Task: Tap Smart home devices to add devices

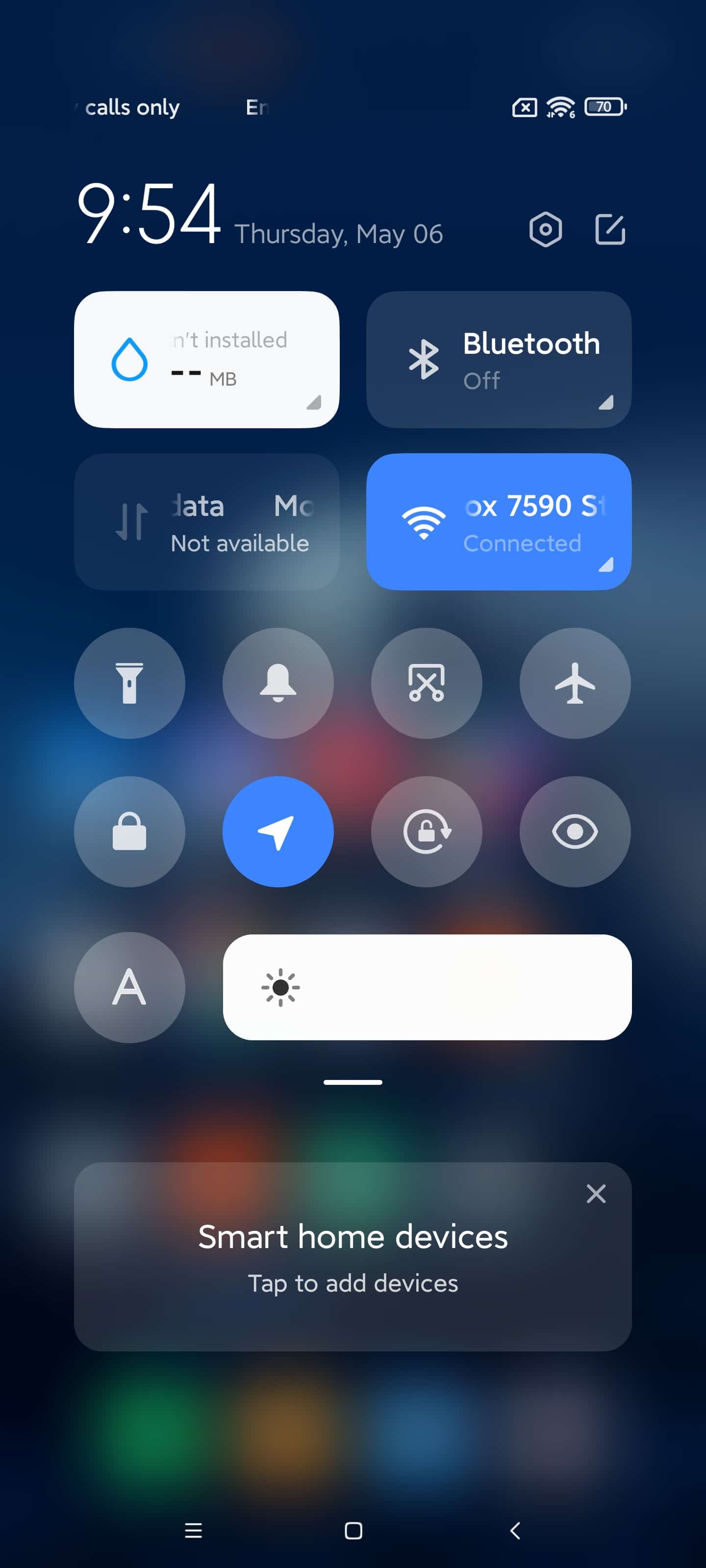Action: [x=353, y=1257]
